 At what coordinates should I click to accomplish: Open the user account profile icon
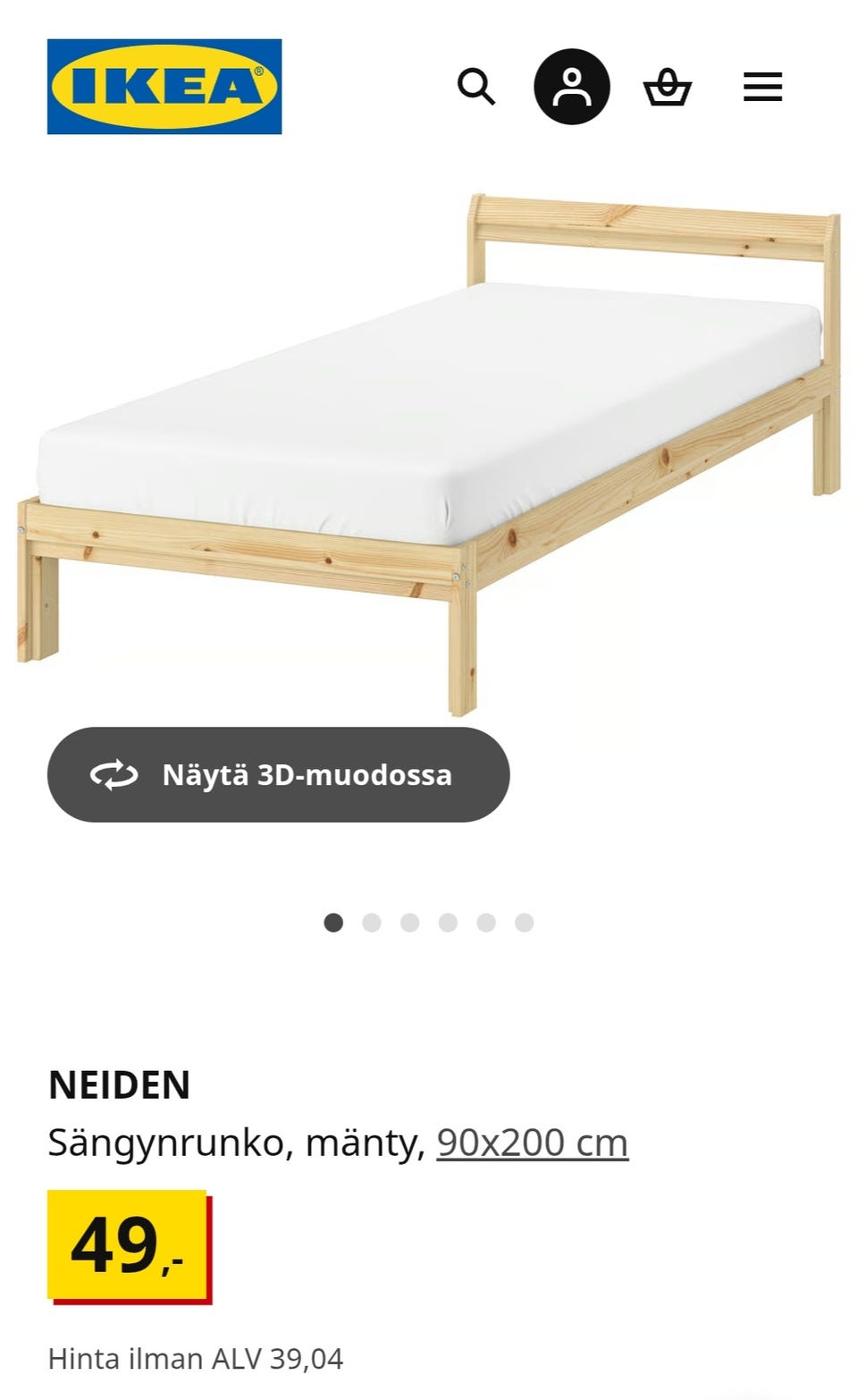572,87
